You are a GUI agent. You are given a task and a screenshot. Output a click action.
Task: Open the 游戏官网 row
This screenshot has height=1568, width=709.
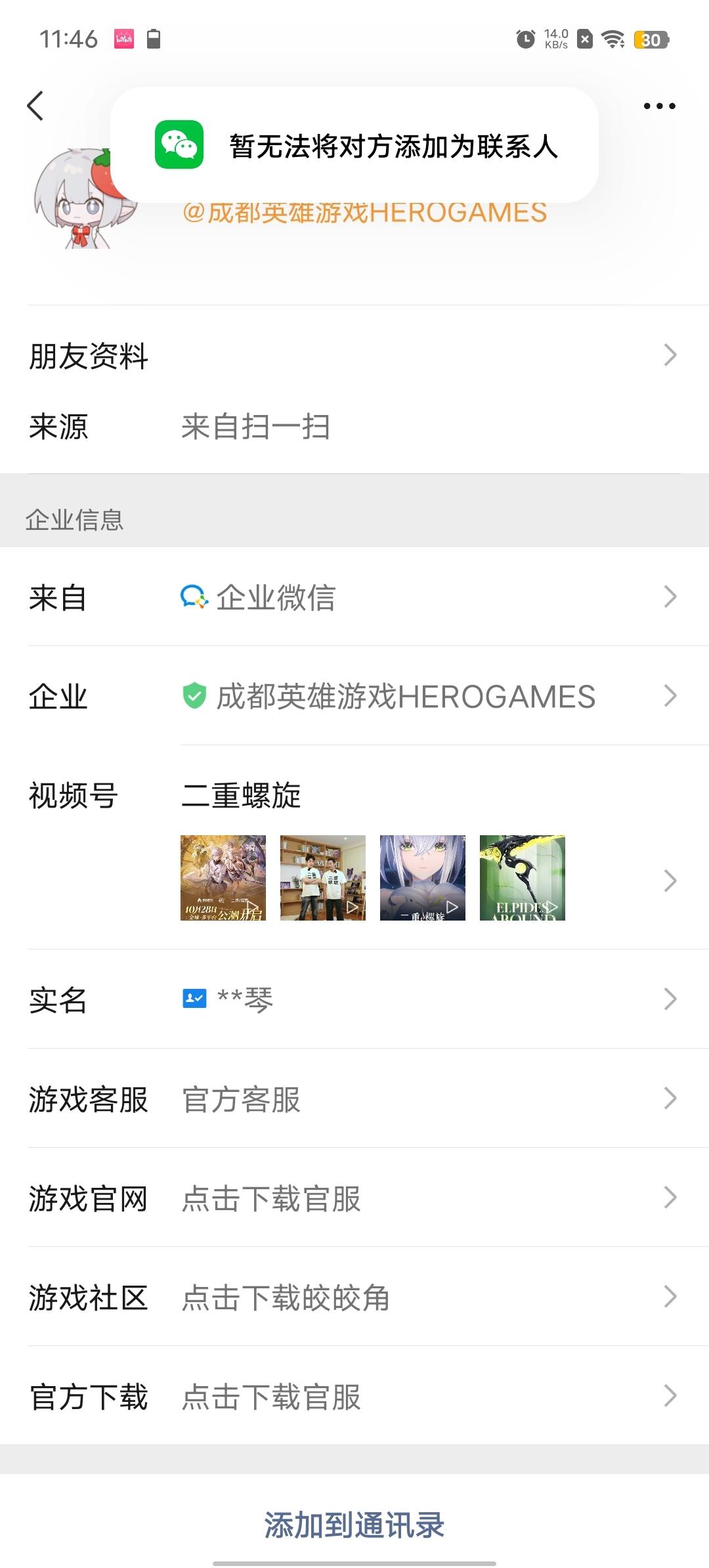(354, 1198)
